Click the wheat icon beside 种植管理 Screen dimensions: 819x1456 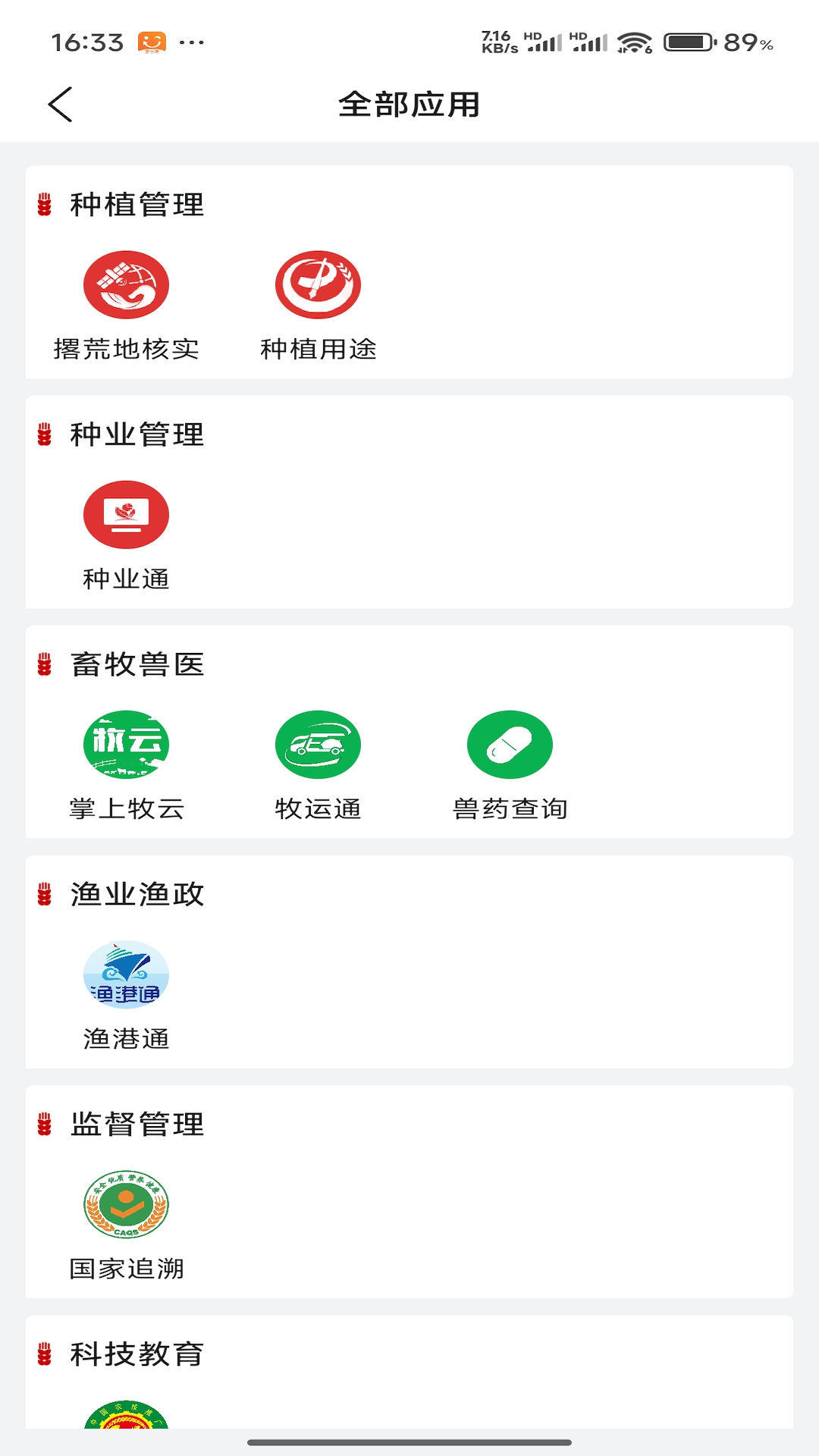point(45,203)
